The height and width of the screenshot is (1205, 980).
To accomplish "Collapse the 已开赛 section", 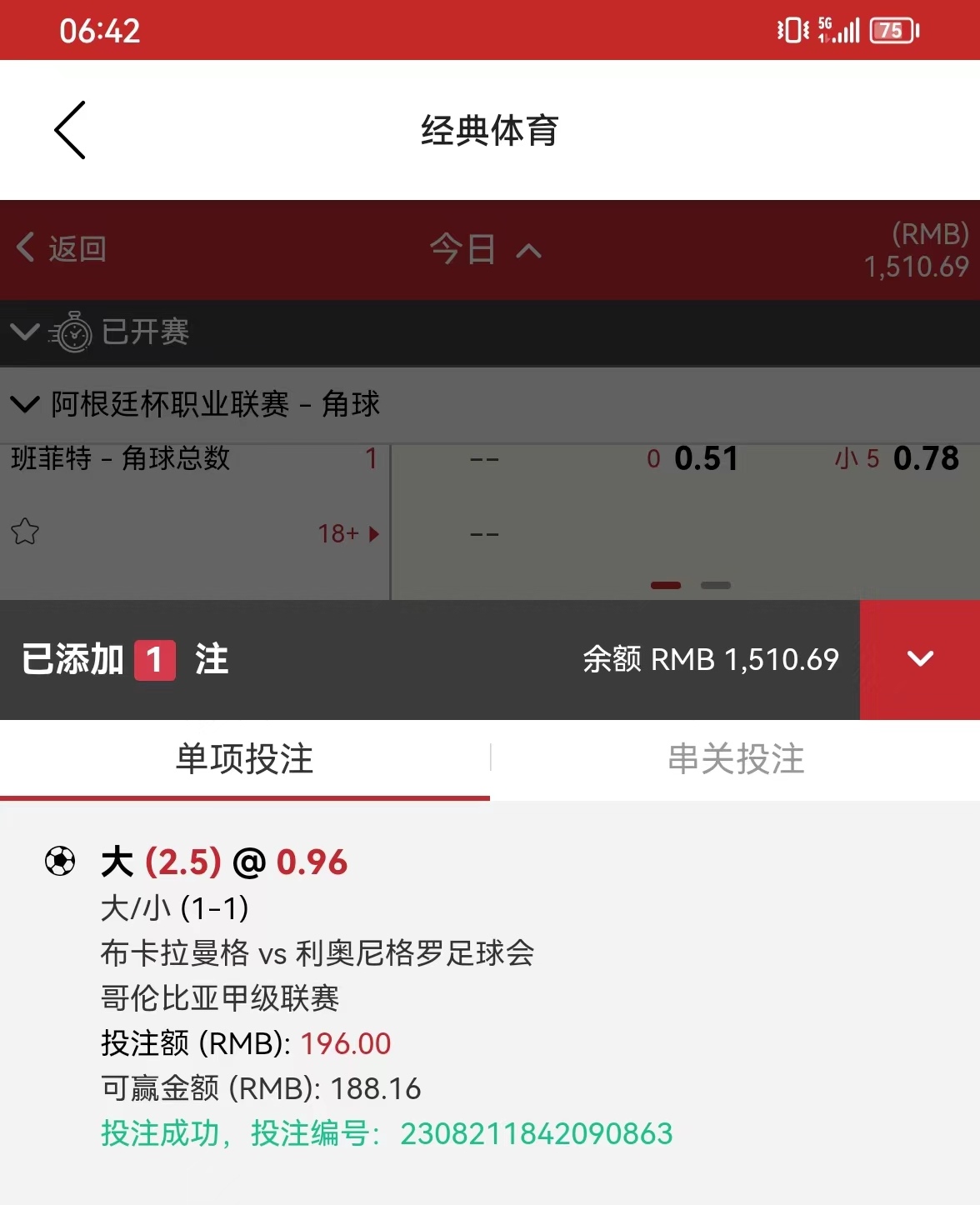I will coord(25,332).
